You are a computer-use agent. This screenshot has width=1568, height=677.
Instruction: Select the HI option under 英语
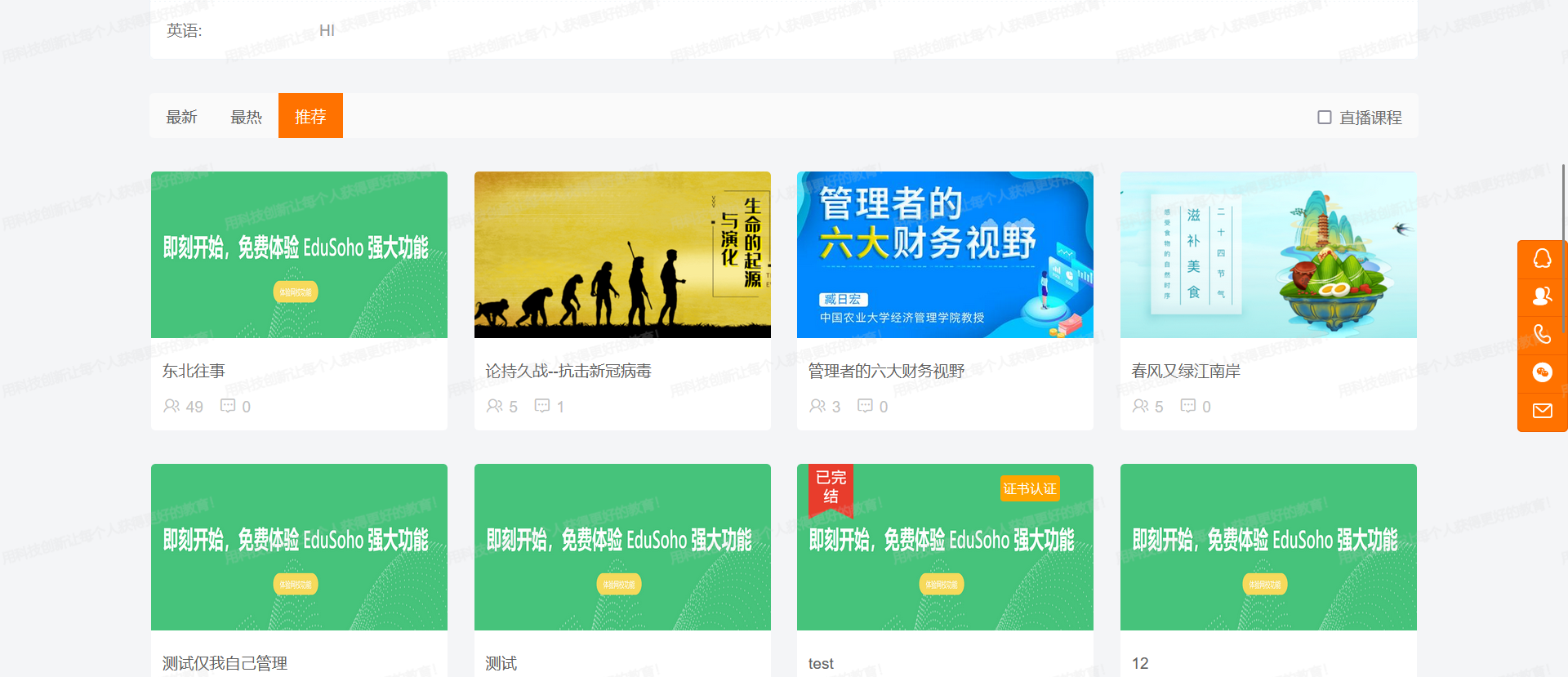[x=327, y=31]
